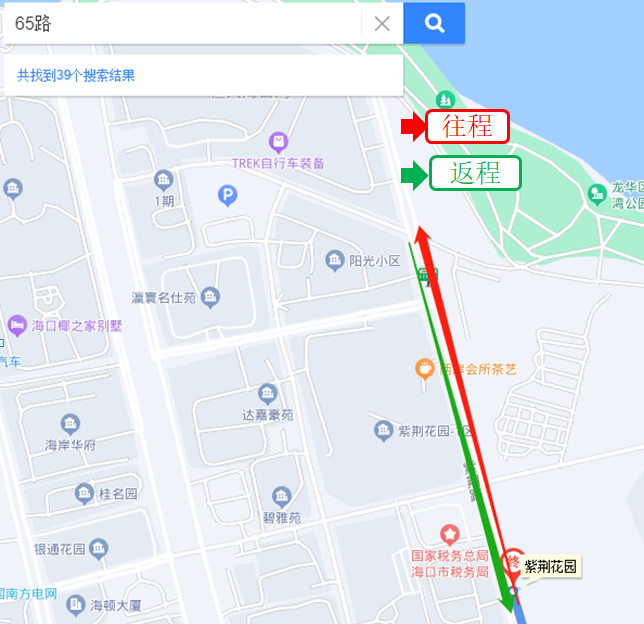Screen dimensions: 644x624
Task: Open the 国家税务总局海口市税务局 marker
Action: click(x=450, y=536)
